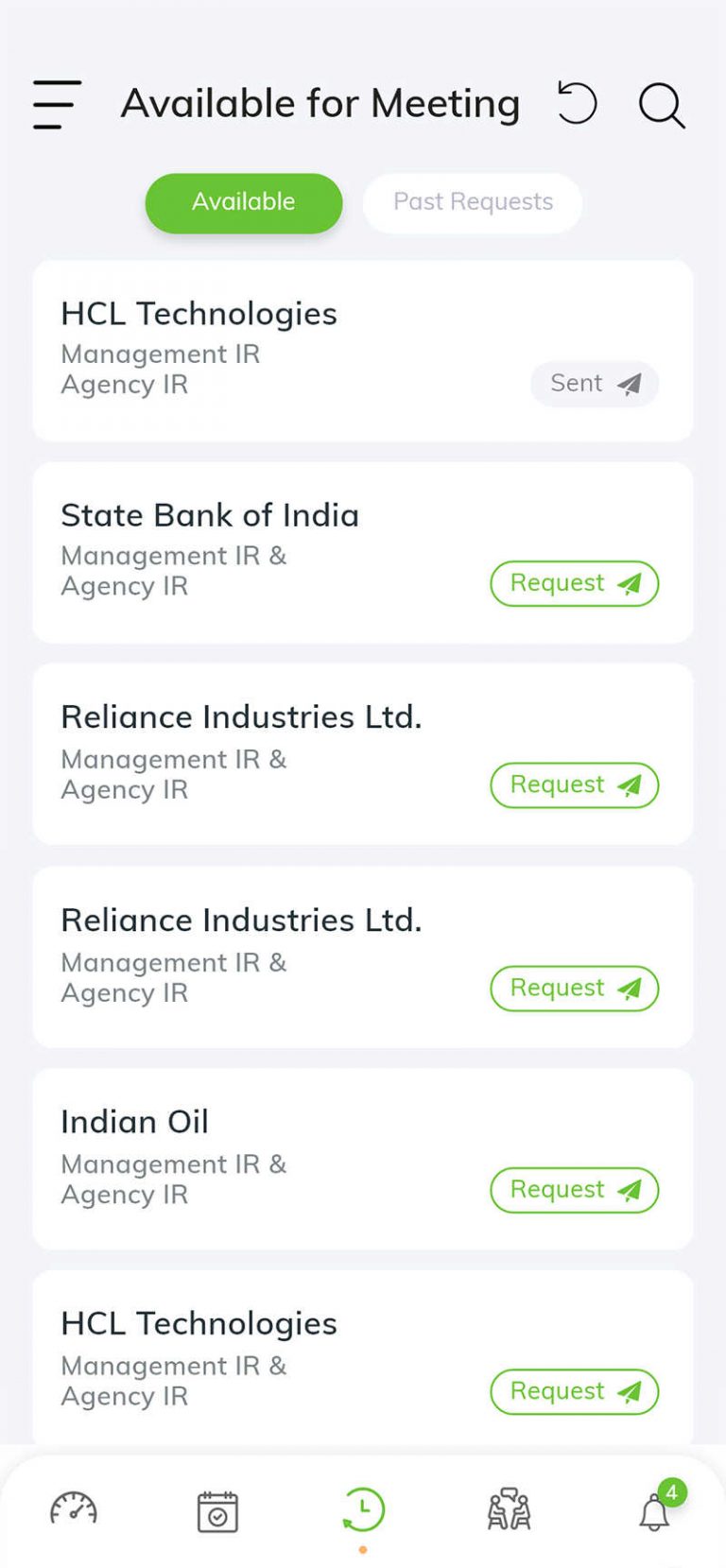The width and height of the screenshot is (726, 1568).
Task: Switch to the Past Requests tab
Action: [473, 202]
